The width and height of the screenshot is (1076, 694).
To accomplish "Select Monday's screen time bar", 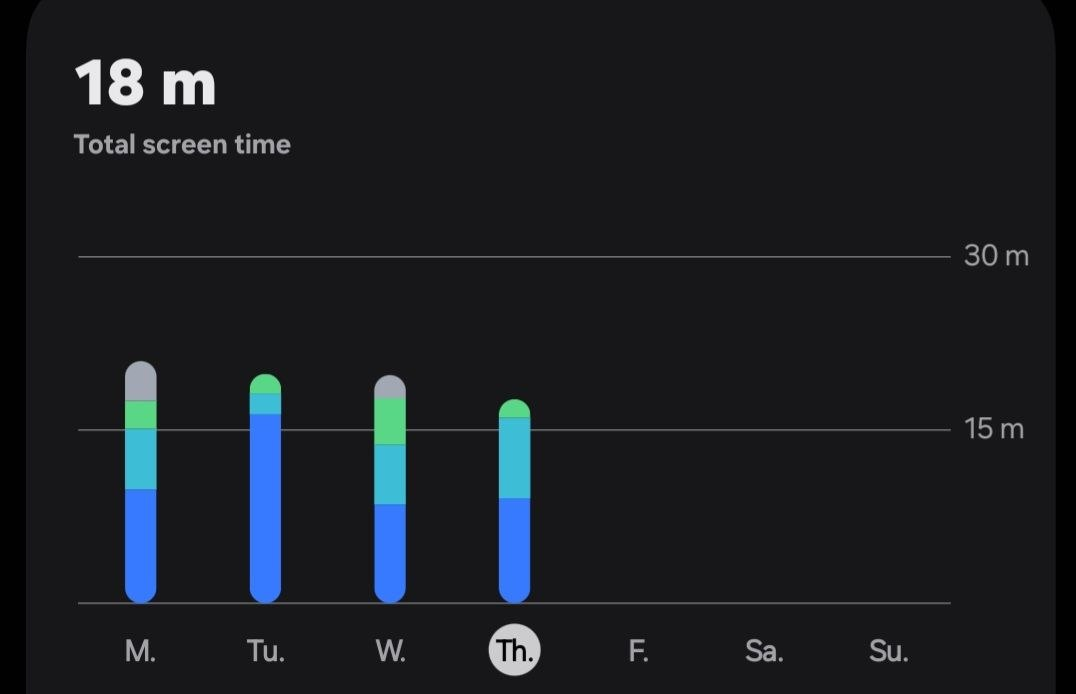I will 141,482.
